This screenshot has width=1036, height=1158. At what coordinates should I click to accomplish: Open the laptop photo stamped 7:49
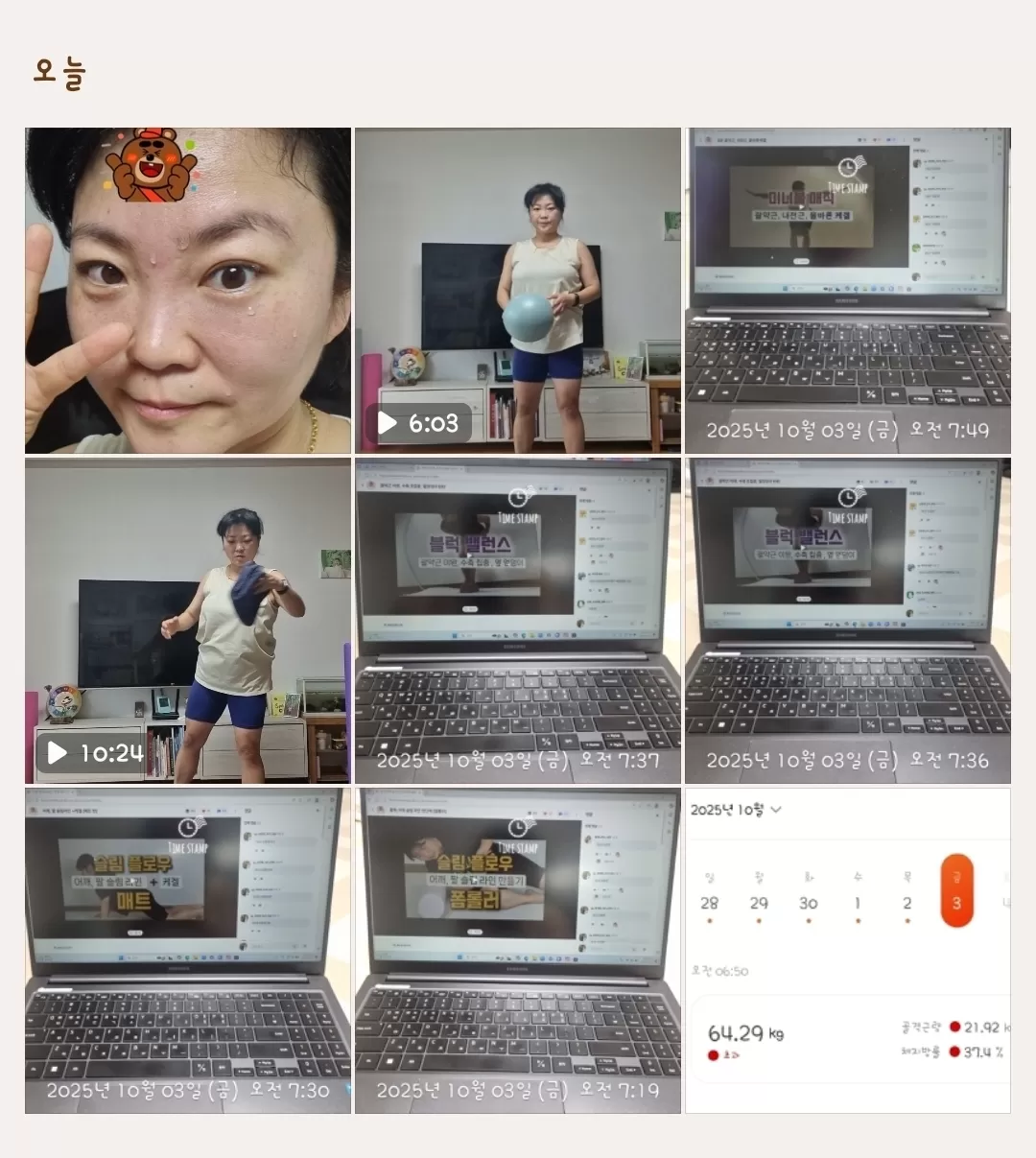848,291
